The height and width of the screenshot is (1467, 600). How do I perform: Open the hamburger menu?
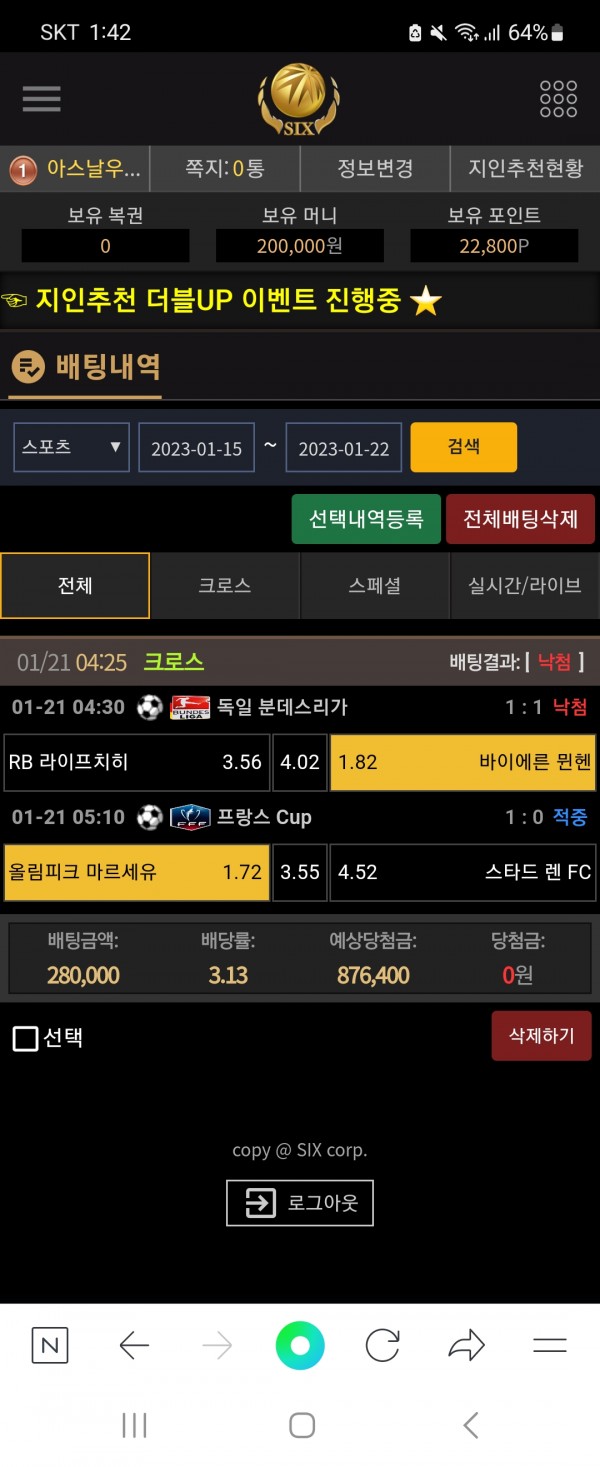[41, 98]
